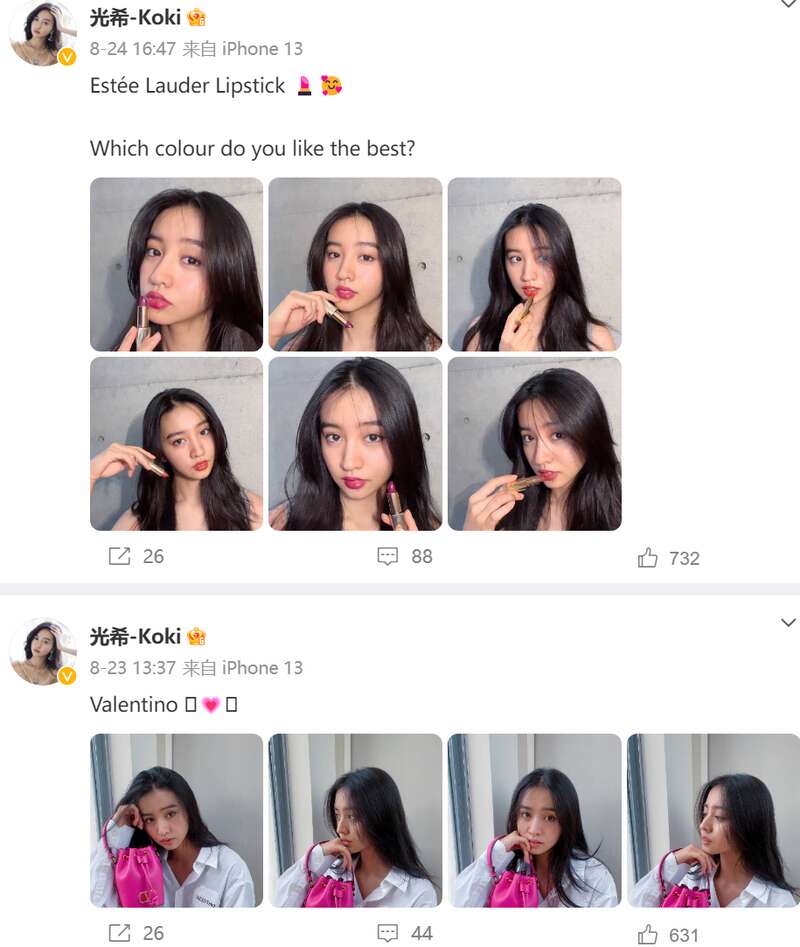Open first photo of the lipstick post
Screen dimensions: 800x947
pyautogui.click(x=176, y=264)
